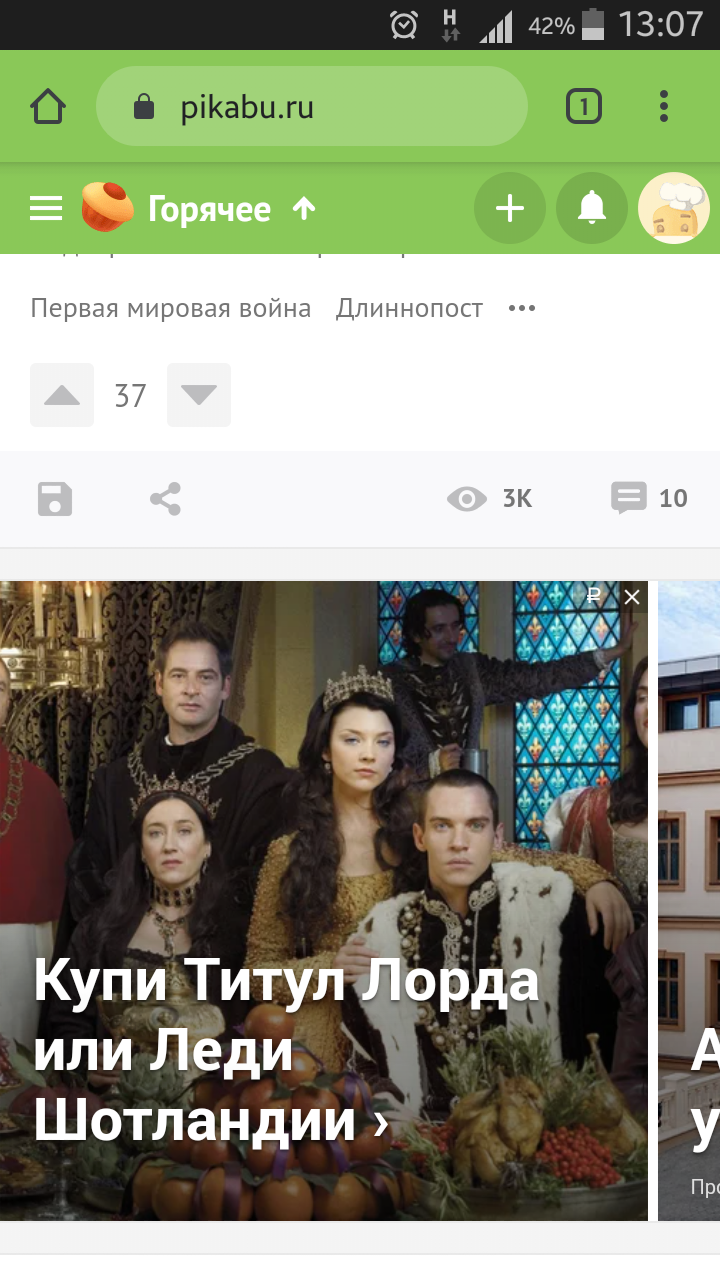Screen dimensions: 720x1280
Task: Go to the browser home page
Action: click(48, 106)
